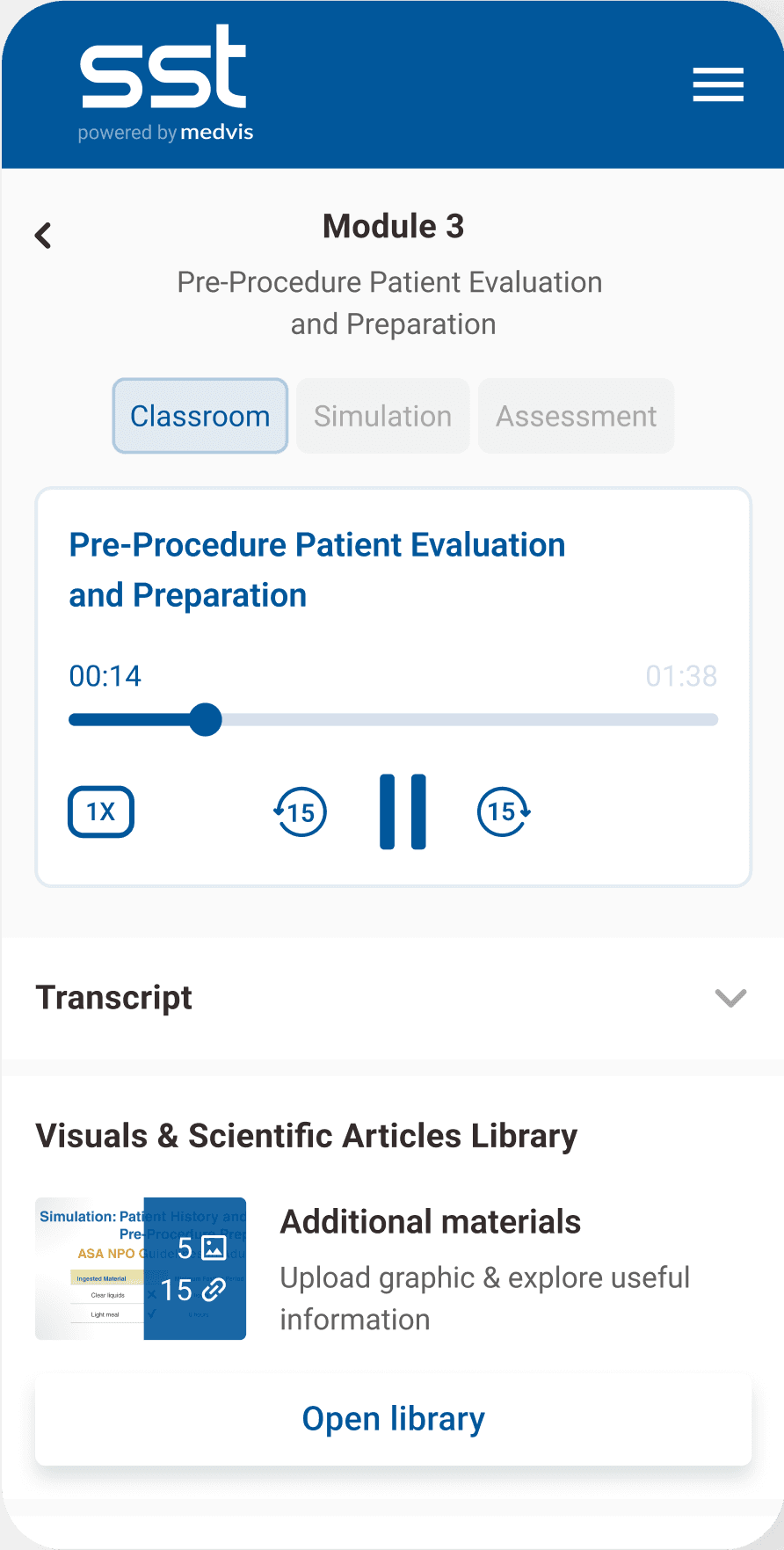Viewport: 784px width, 1550px height.
Task: Switch to the Assessment tab
Action: pos(577,416)
